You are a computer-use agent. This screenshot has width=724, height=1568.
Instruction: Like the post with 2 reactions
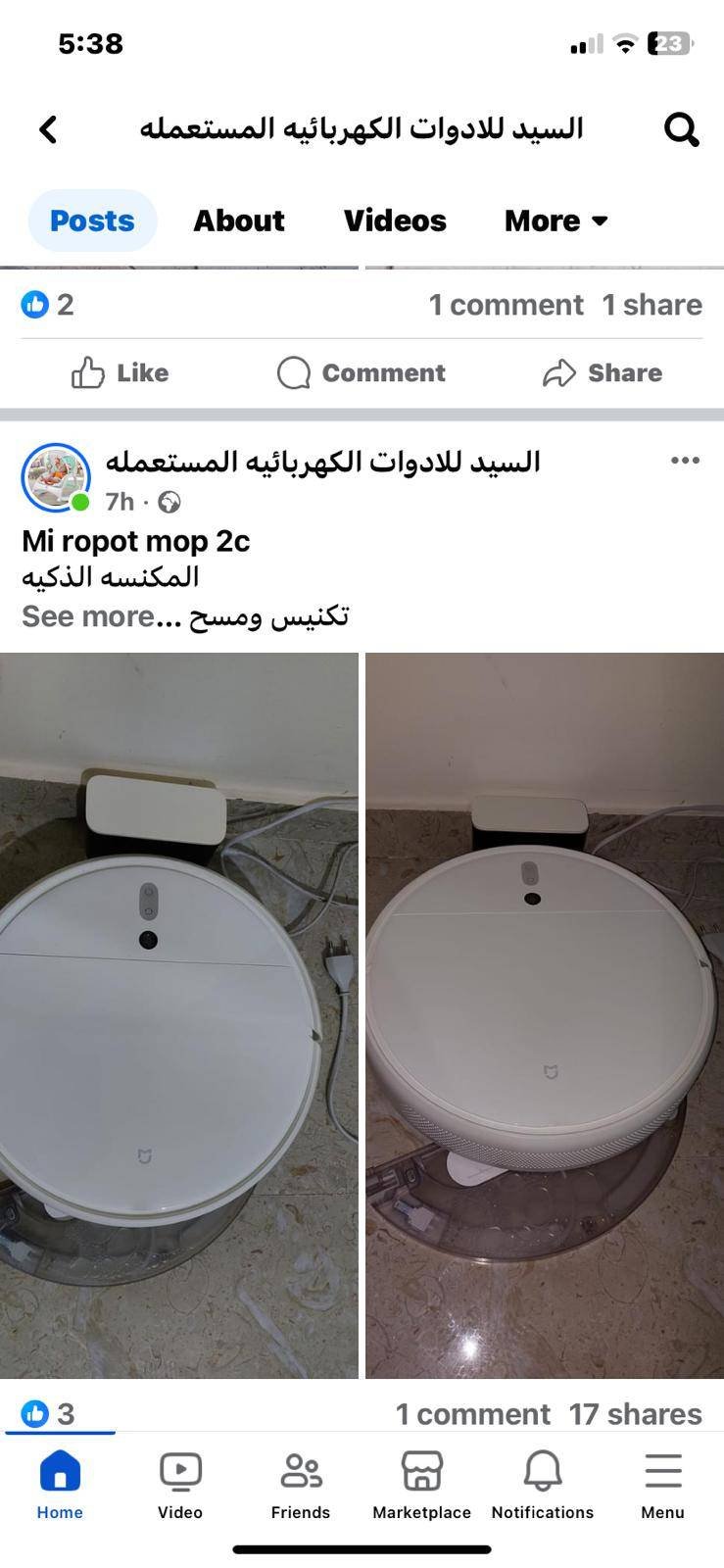point(120,372)
